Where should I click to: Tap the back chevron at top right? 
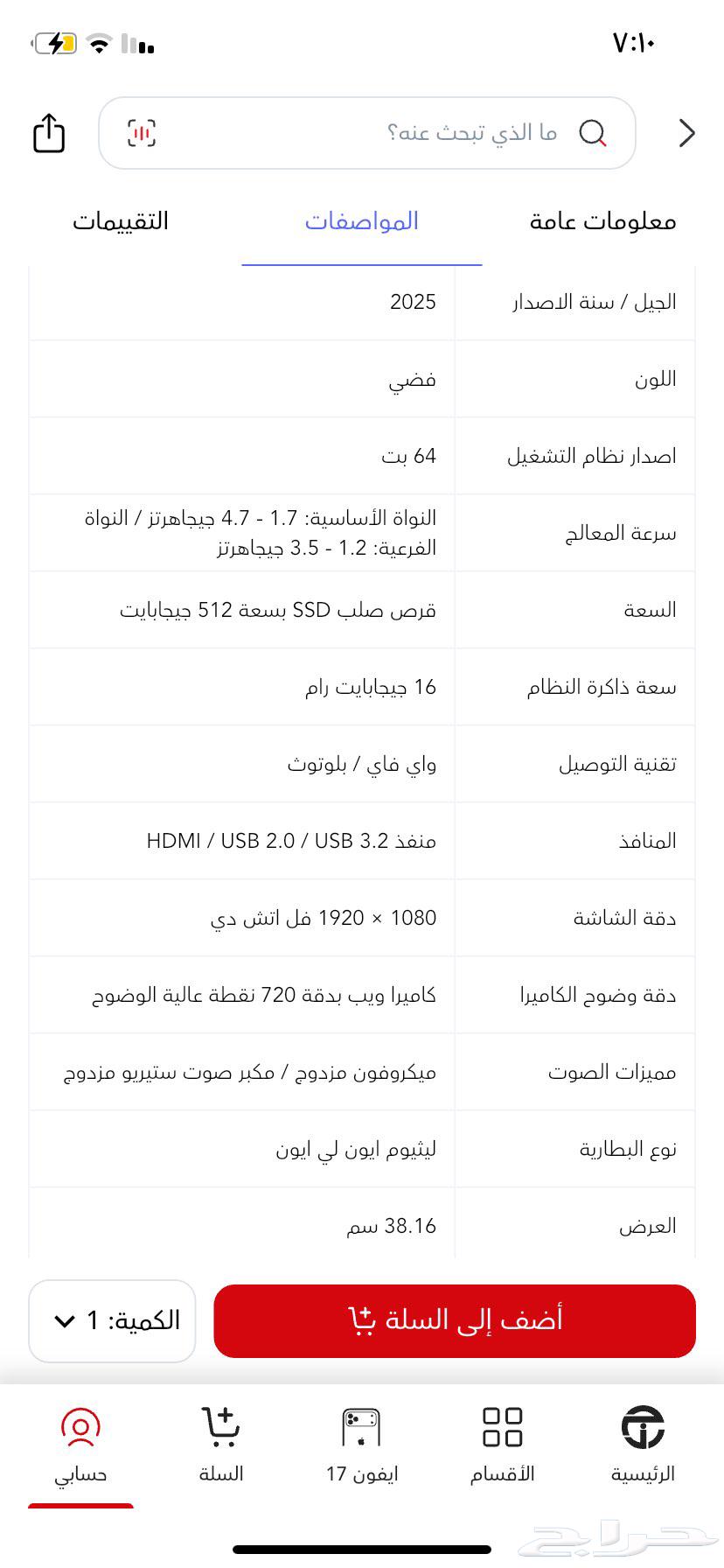coord(687,133)
